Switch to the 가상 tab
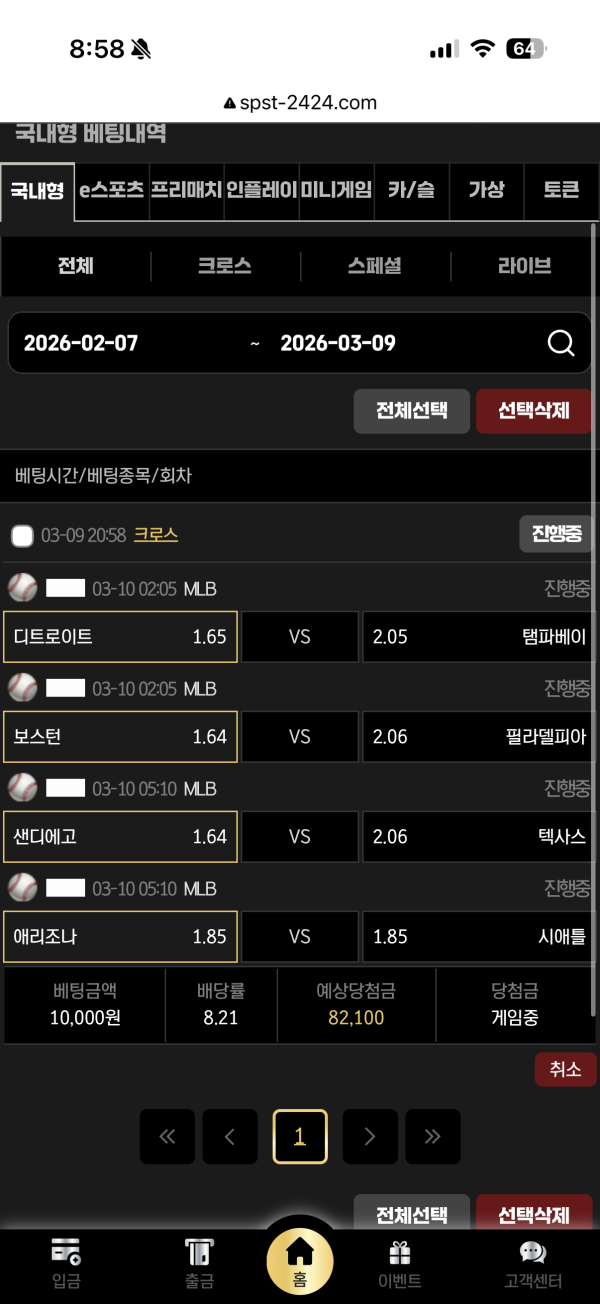Image resolution: width=600 pixels, height=1304 pixels. [x=486, y=190]
